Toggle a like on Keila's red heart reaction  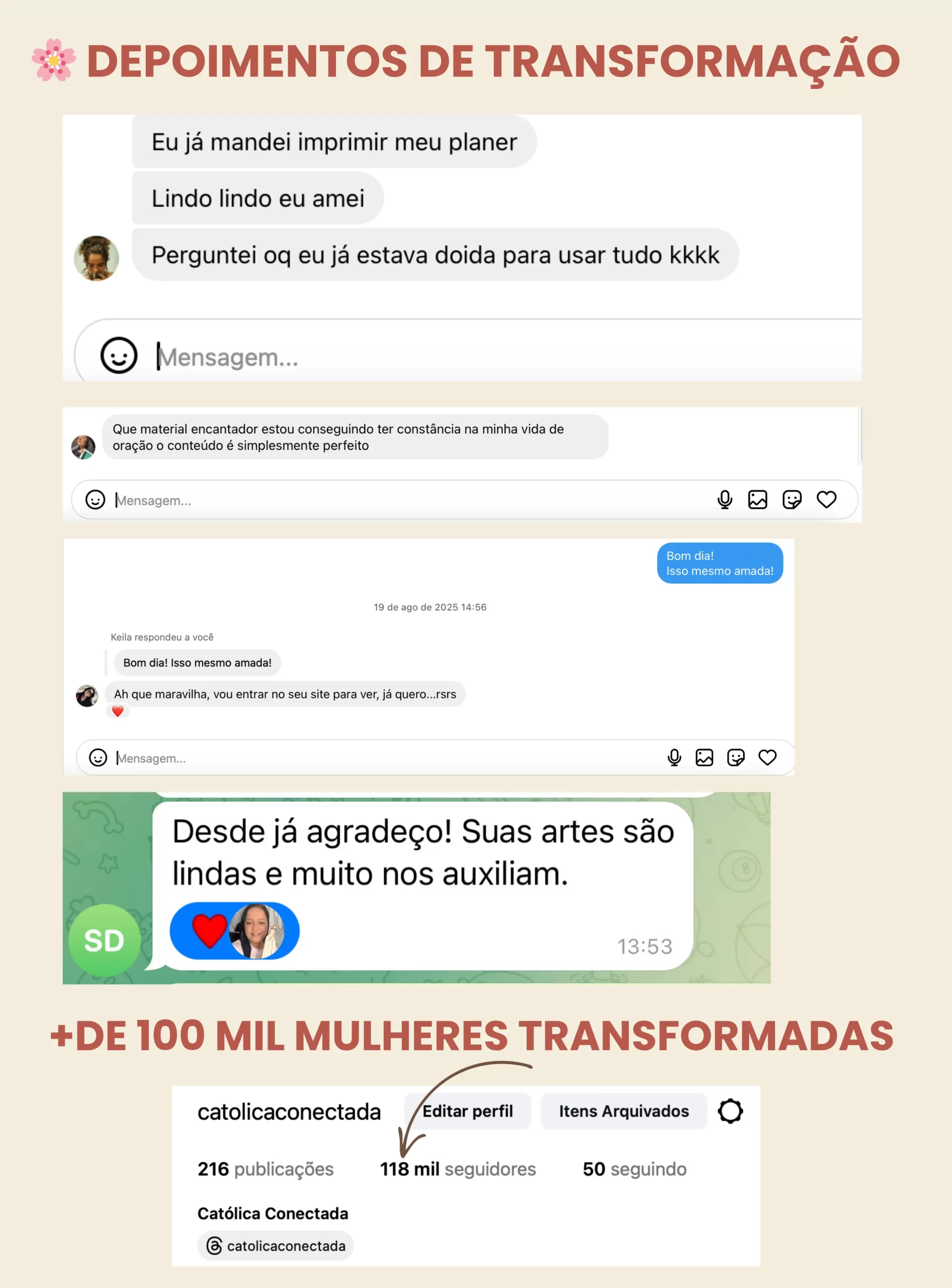click(x=119, y=711)
